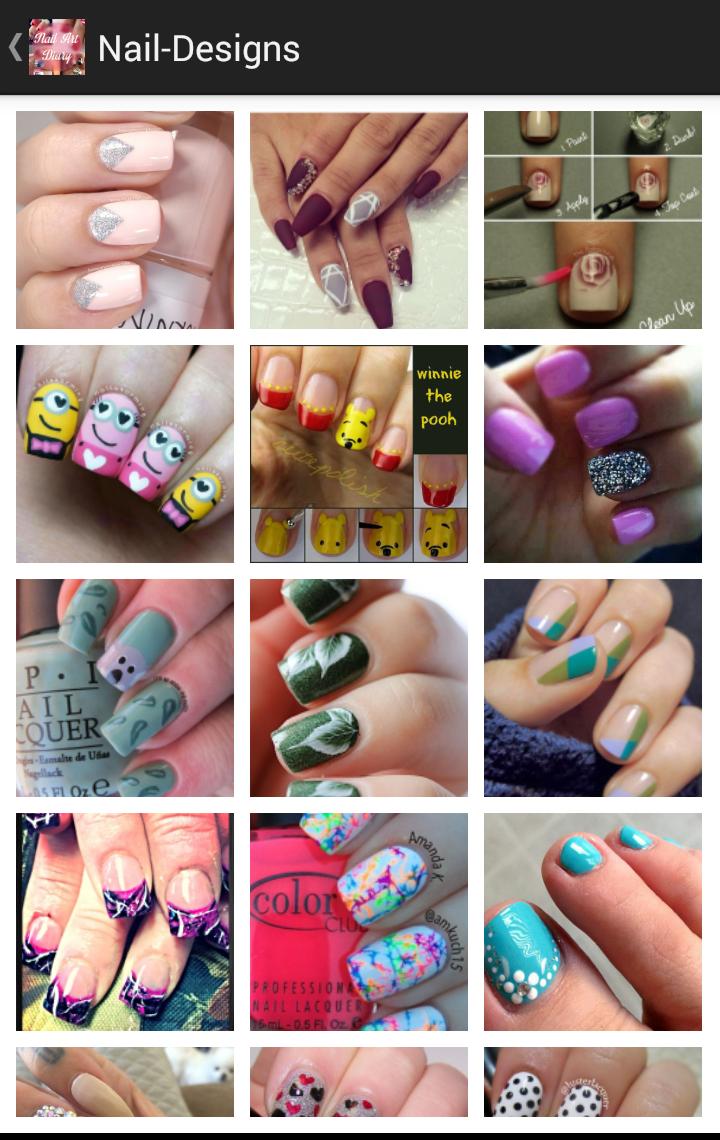The height and width of the screenshot is (1140, 720).
Task: Open the dark green white leaf nails
Action: (359, 688)
